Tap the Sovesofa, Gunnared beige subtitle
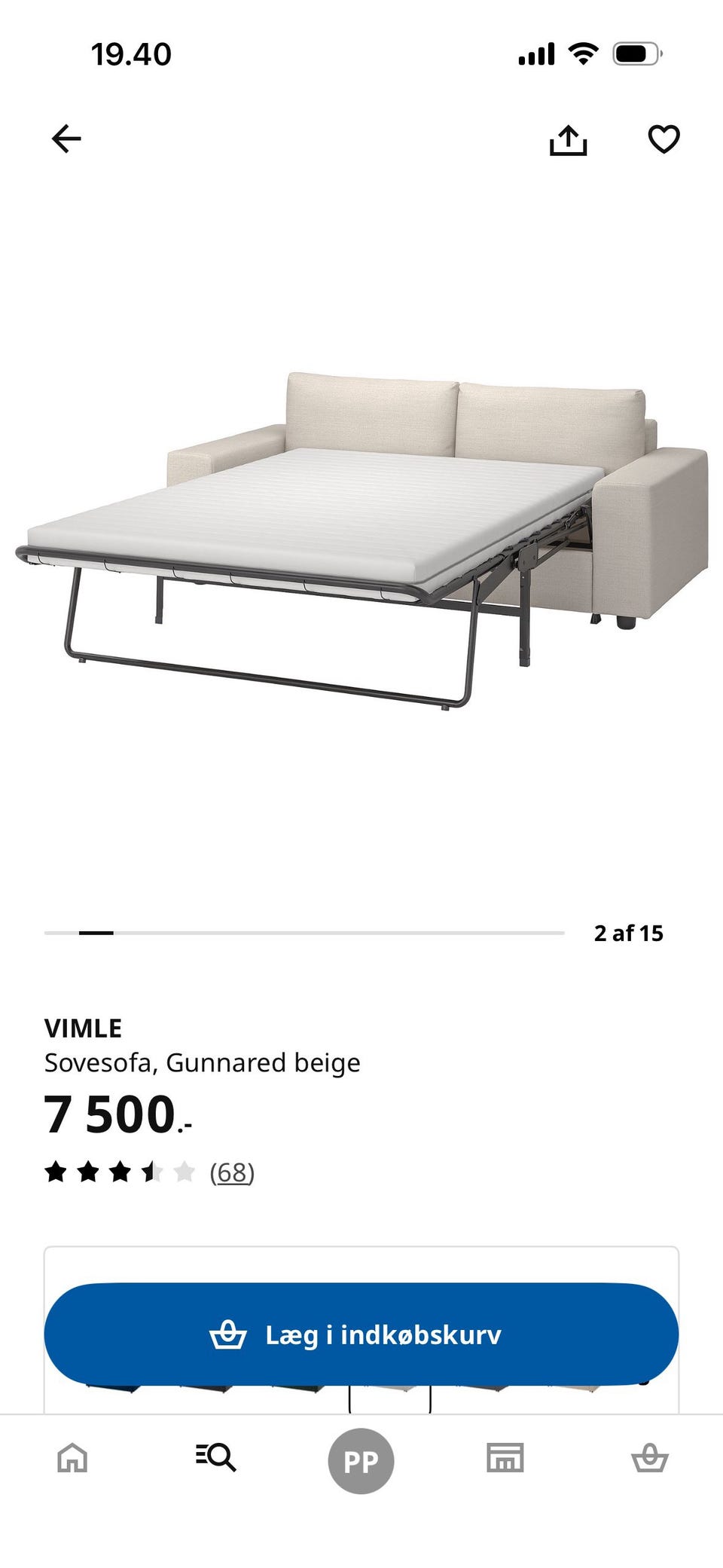 (x=202, y=1062)
